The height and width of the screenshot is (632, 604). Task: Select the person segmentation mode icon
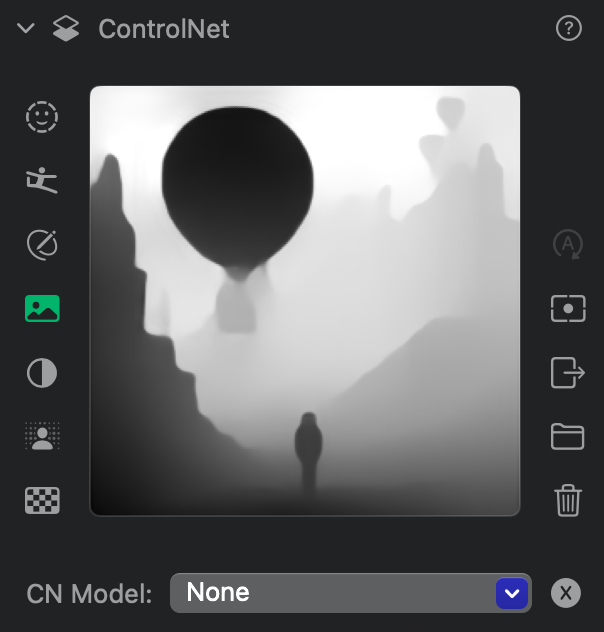click(42, 437)
